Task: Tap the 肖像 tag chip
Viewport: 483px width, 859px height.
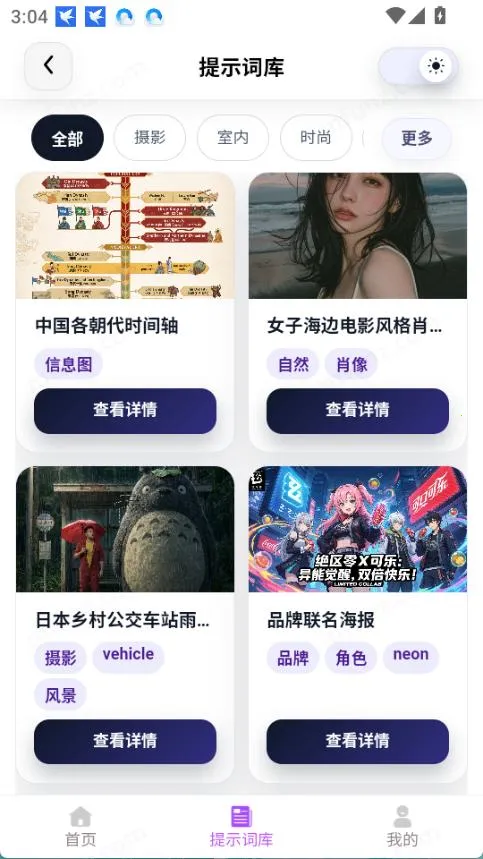Action: [351, 364]
